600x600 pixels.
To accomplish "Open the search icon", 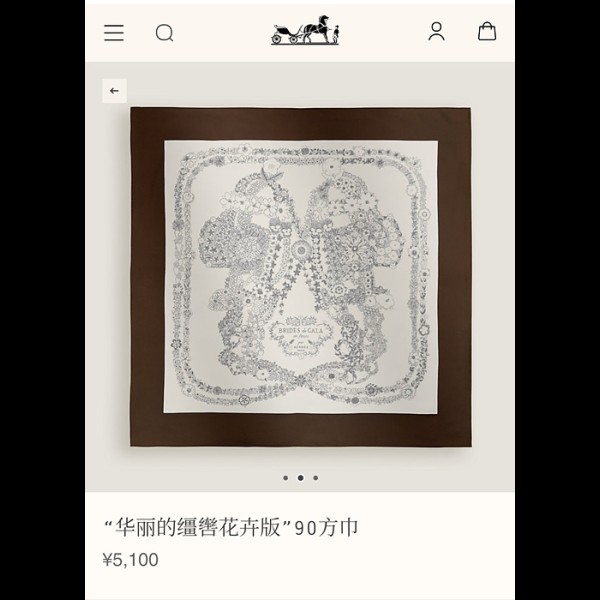I will pyautogui.click(x=164, y=33).
